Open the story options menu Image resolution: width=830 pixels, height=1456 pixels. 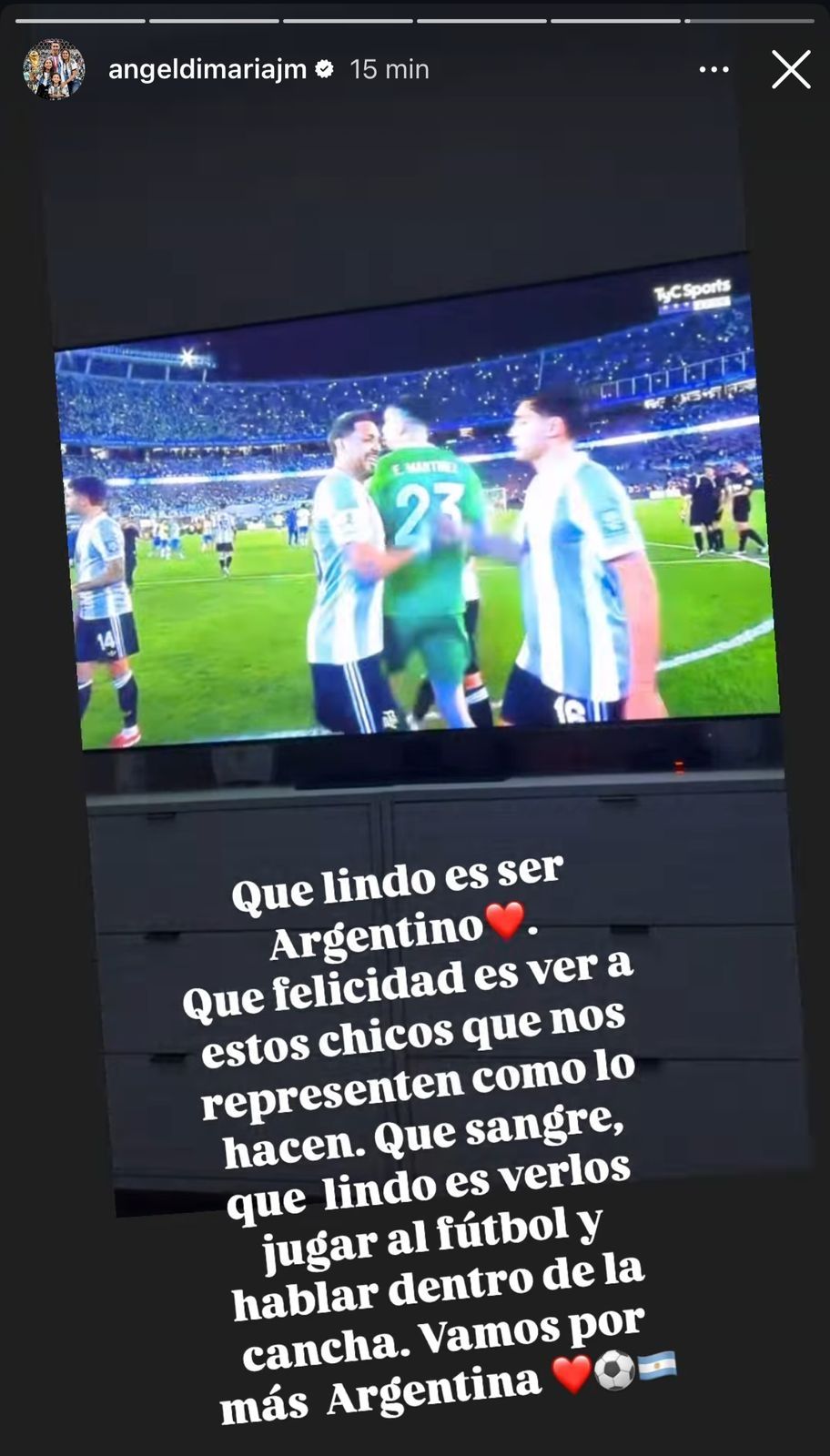tap(714, 69)
